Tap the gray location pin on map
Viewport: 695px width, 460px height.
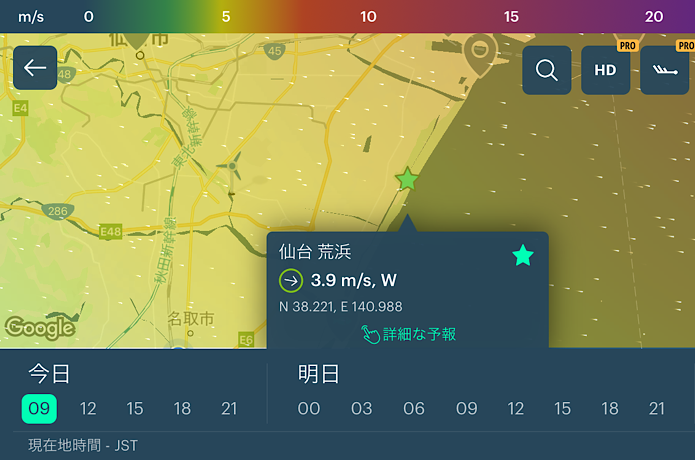[x=485, y=49]
